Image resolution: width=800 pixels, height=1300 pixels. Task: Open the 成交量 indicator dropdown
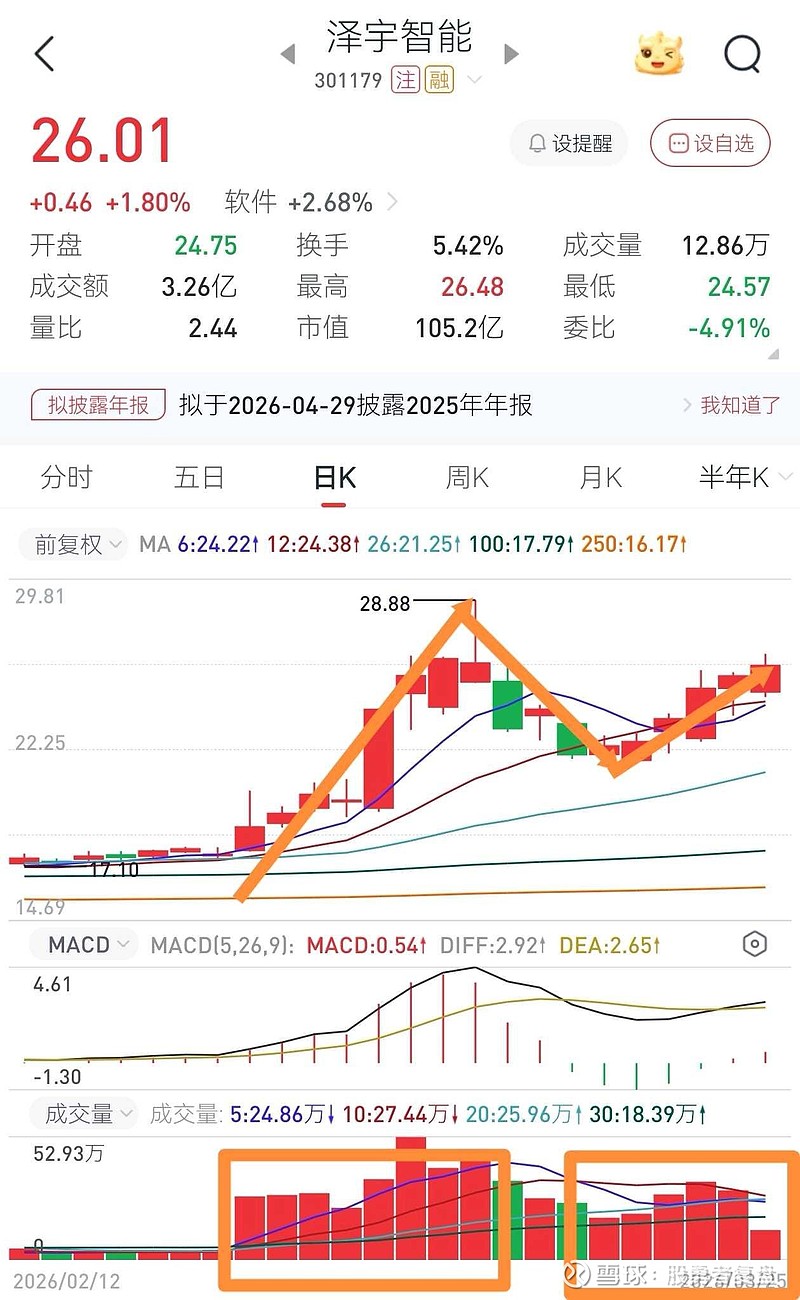(x=86, y=1113)
